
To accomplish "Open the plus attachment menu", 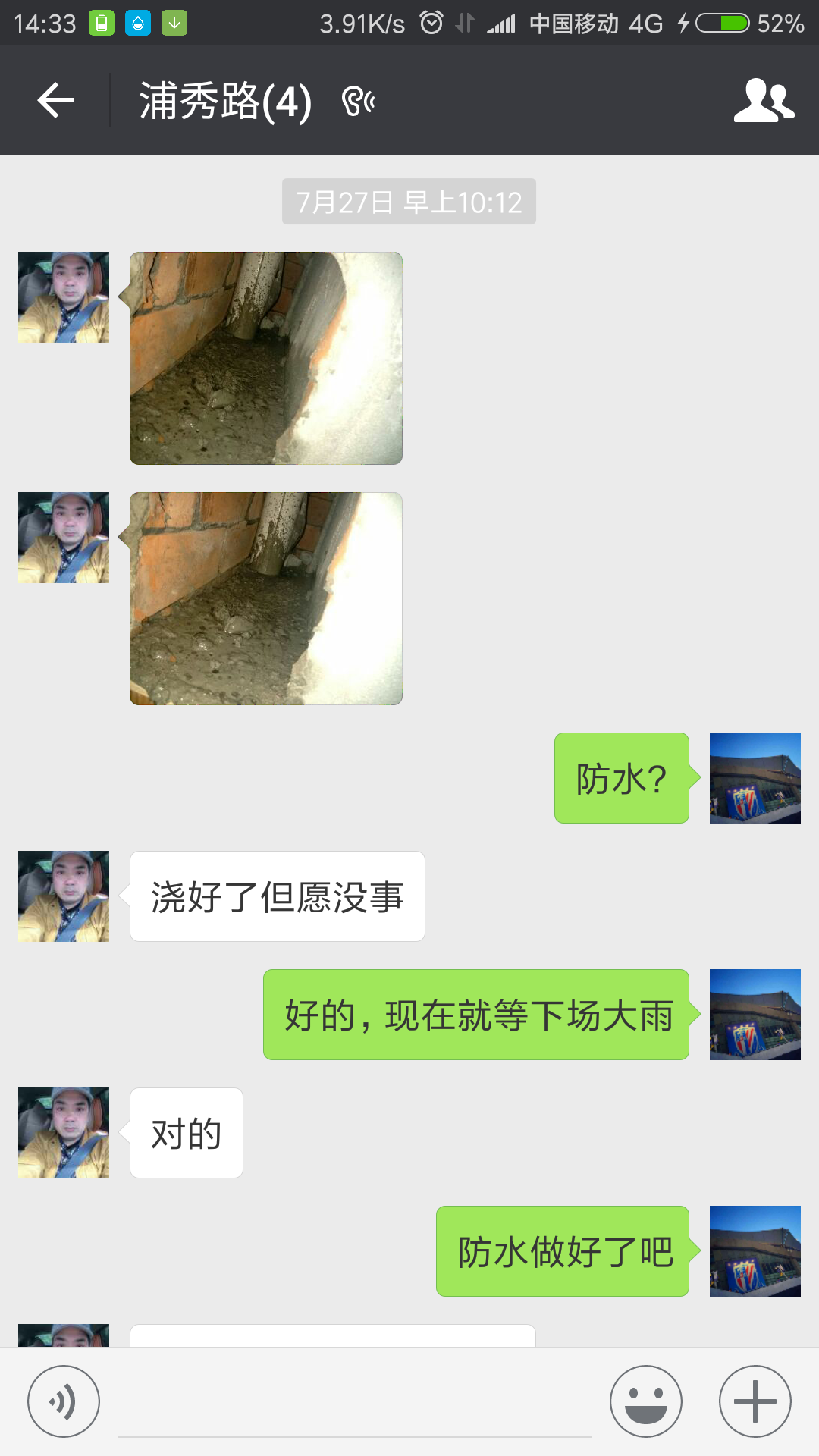I will 755,1401.
